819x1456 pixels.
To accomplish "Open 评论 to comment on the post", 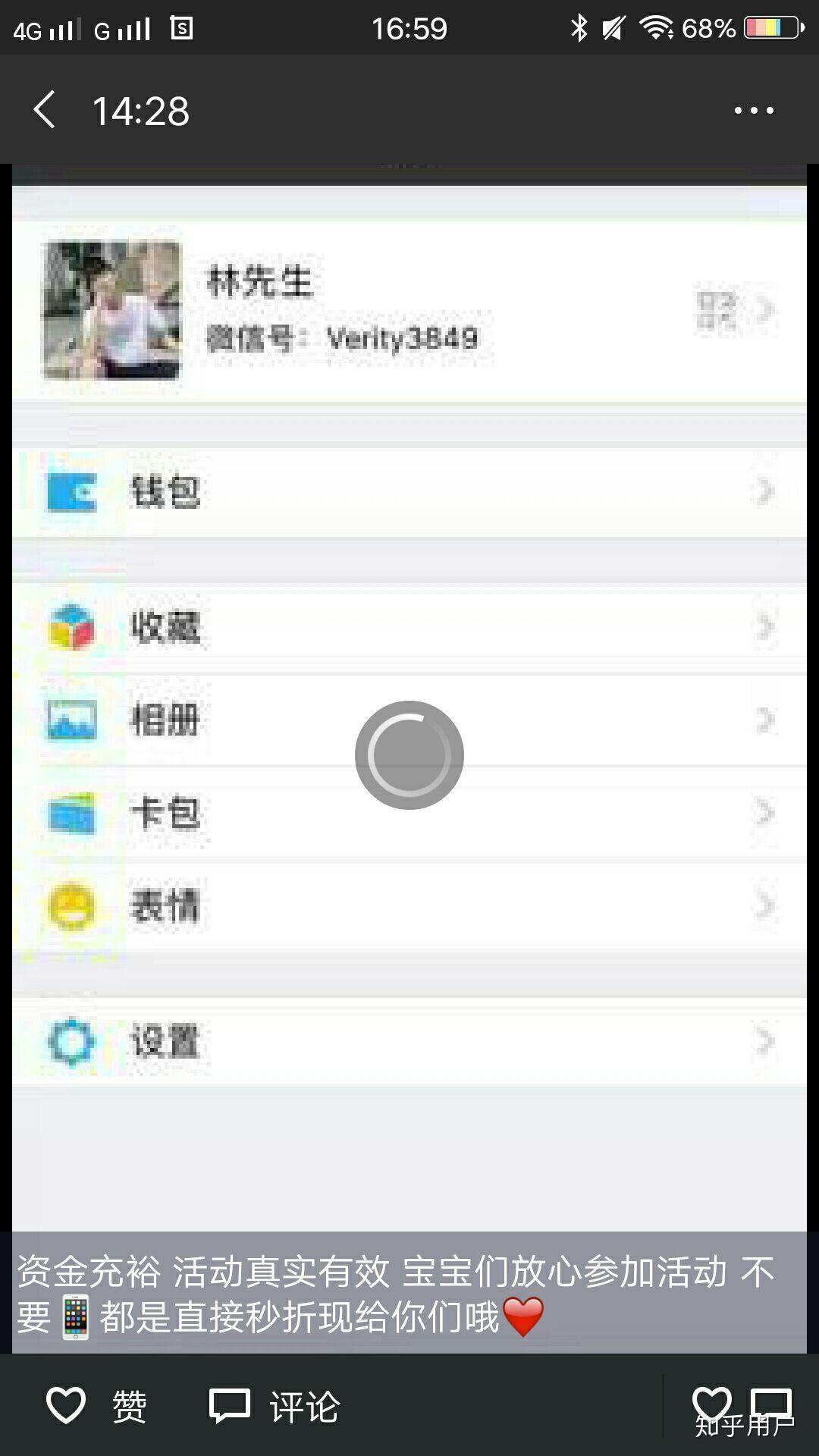I will (x=275, y=1407).
